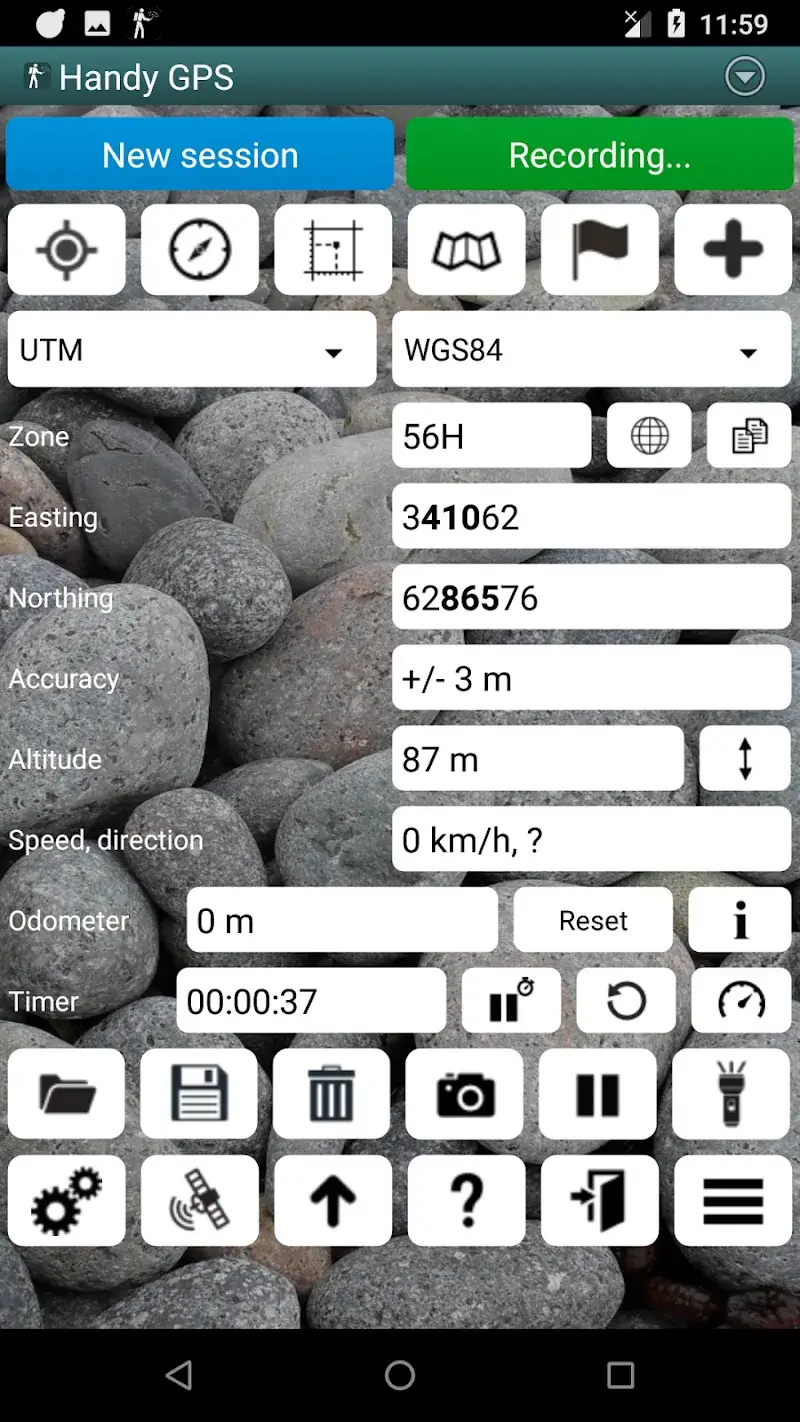Screen dimensions: 800x1422
Task: Open the waypoints flag
Action: point(600,250)
